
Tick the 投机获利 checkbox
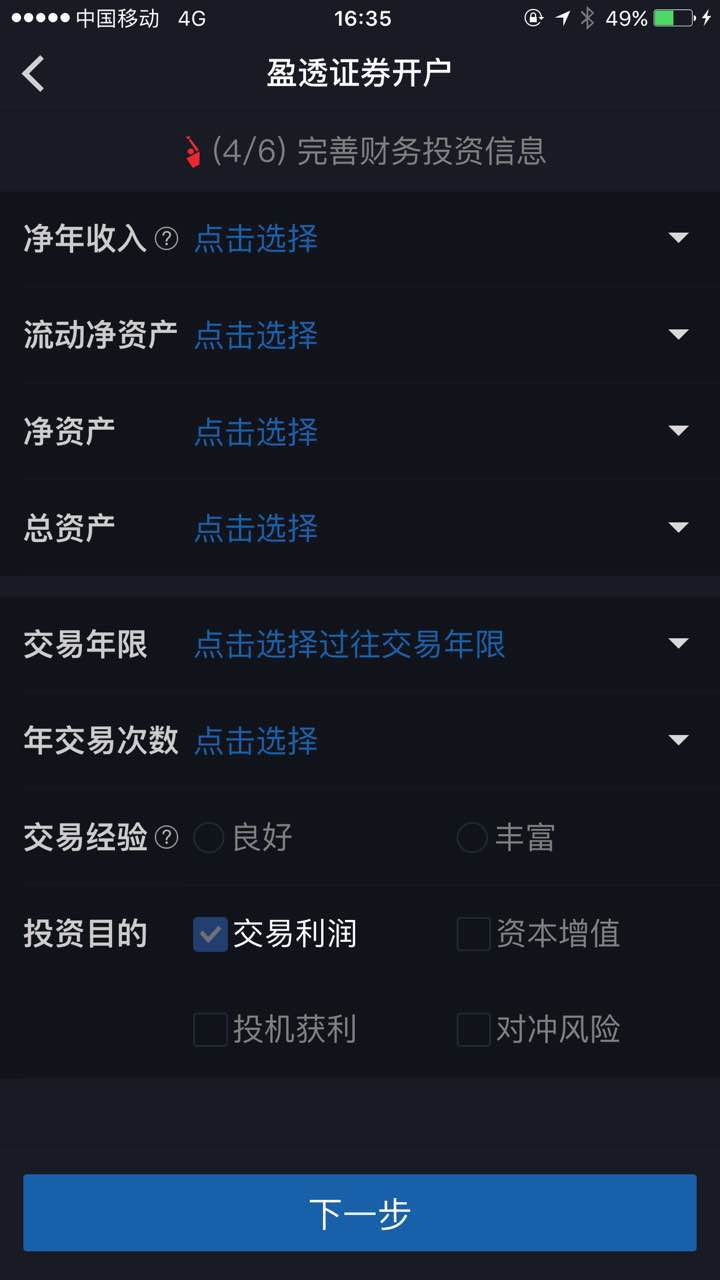point(210,1029)
